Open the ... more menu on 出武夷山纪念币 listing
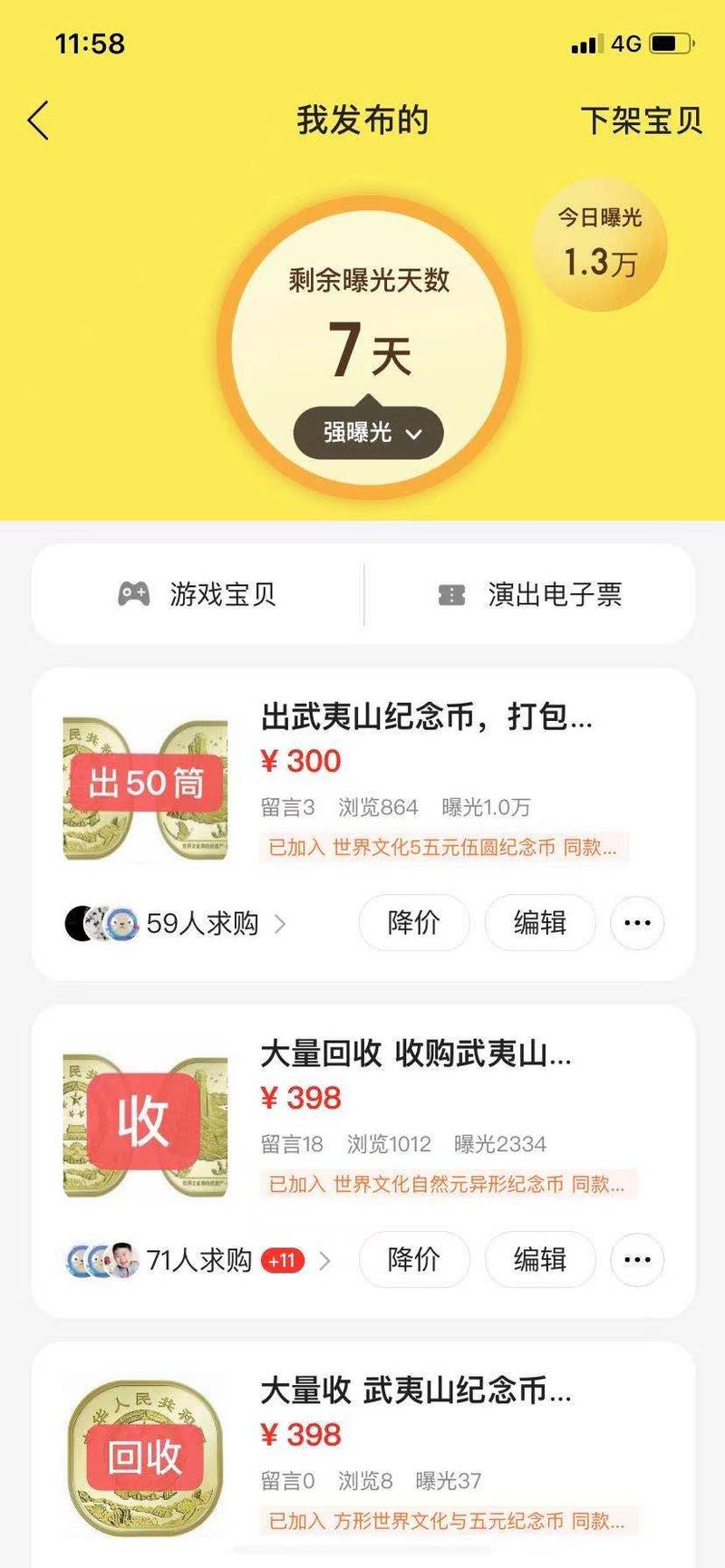Image resolution: width=725 pixels, height=1568 pixels. [637, 922]
